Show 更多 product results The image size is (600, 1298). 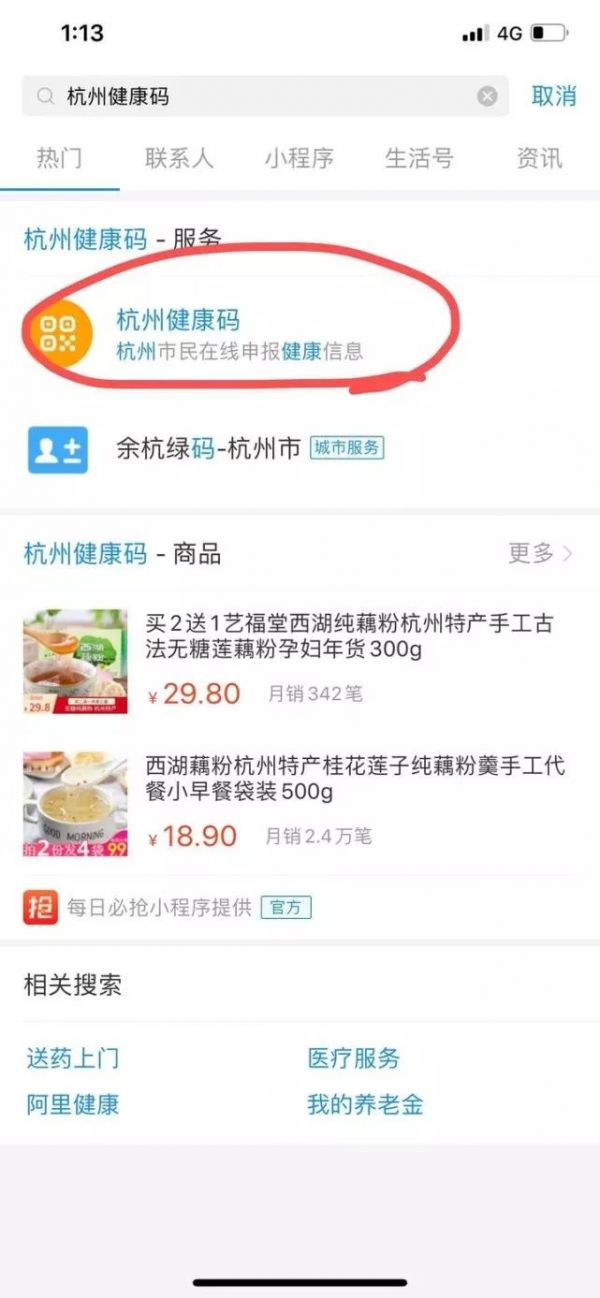tap(541, 553)
